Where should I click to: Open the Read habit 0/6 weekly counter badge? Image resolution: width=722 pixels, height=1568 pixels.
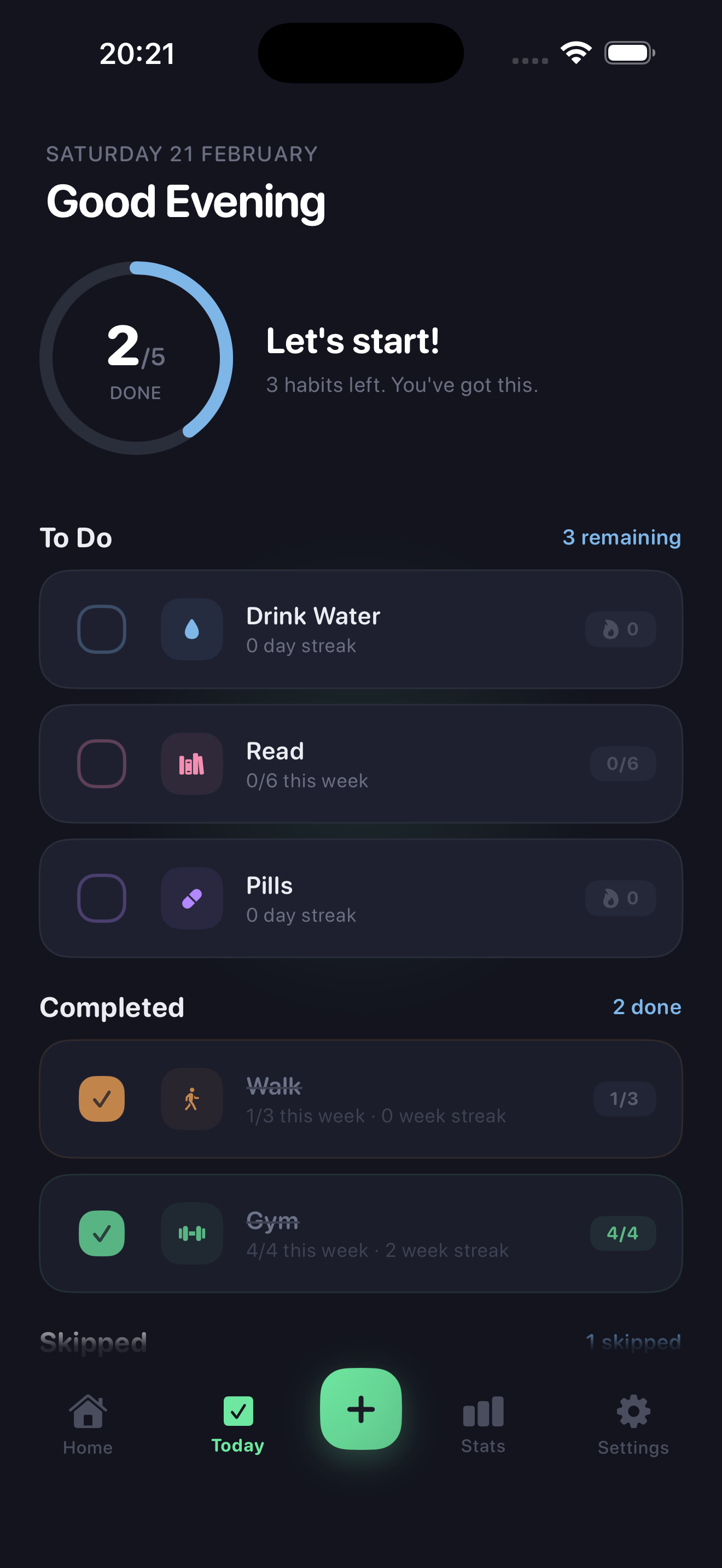[x=623, y=764]
